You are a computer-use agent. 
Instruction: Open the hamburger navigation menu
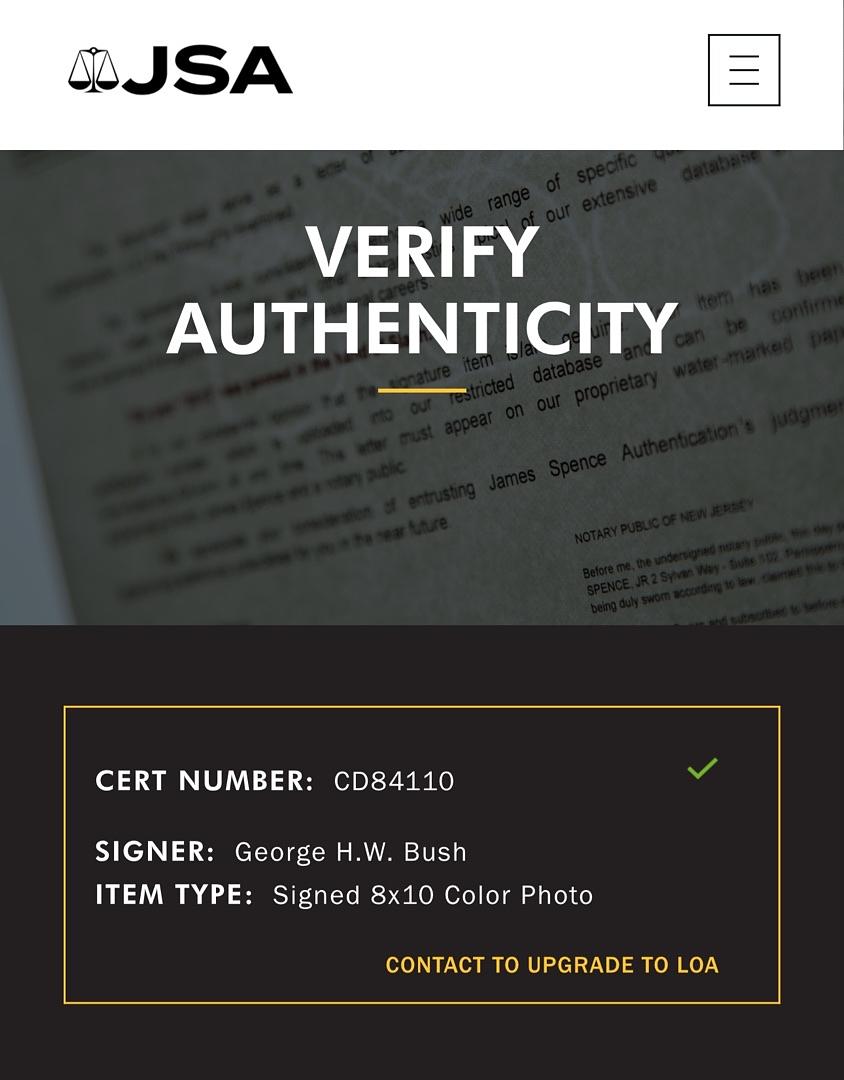coord(743,70)
